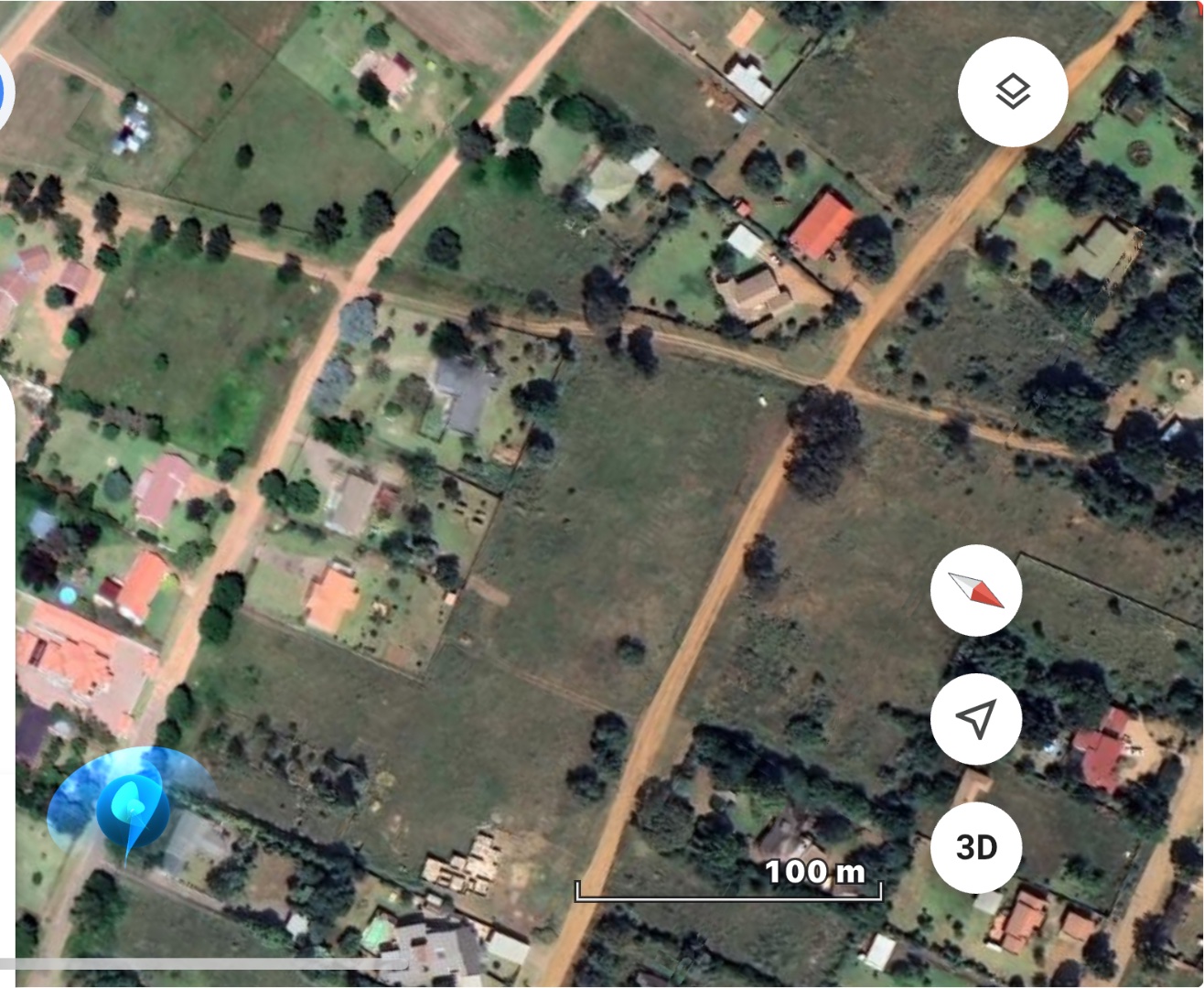
Task: Switch to 3D view
Action: click(x=976, y=847)
